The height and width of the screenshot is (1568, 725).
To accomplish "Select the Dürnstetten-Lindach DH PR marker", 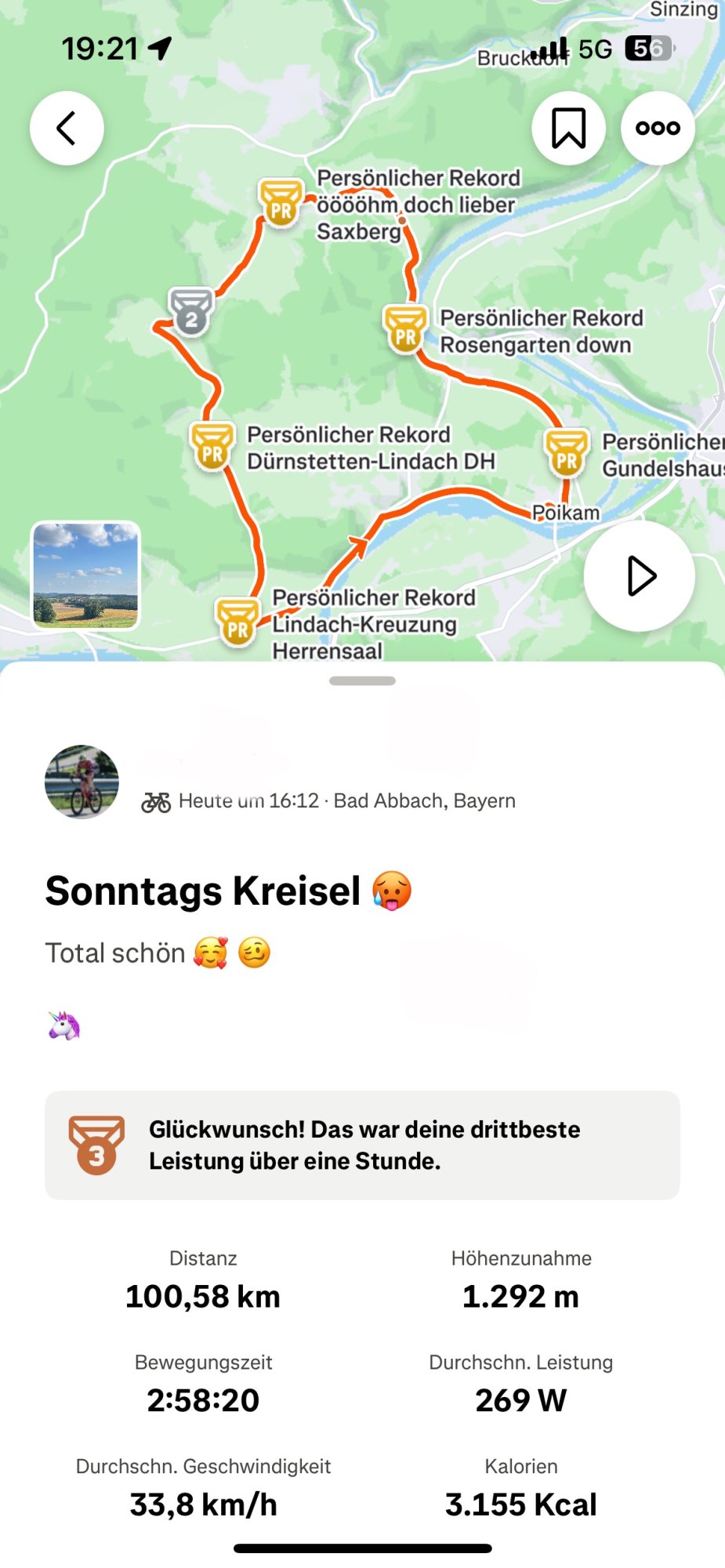I will pos(212,446).
